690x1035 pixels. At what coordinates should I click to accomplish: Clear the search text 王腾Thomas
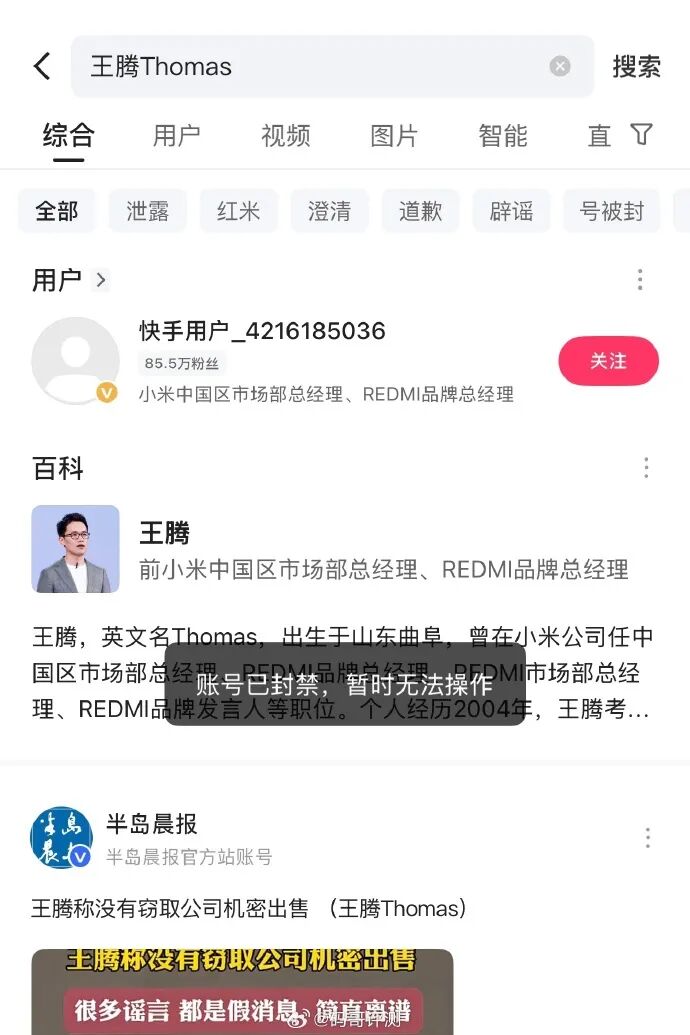pos(560,67)
